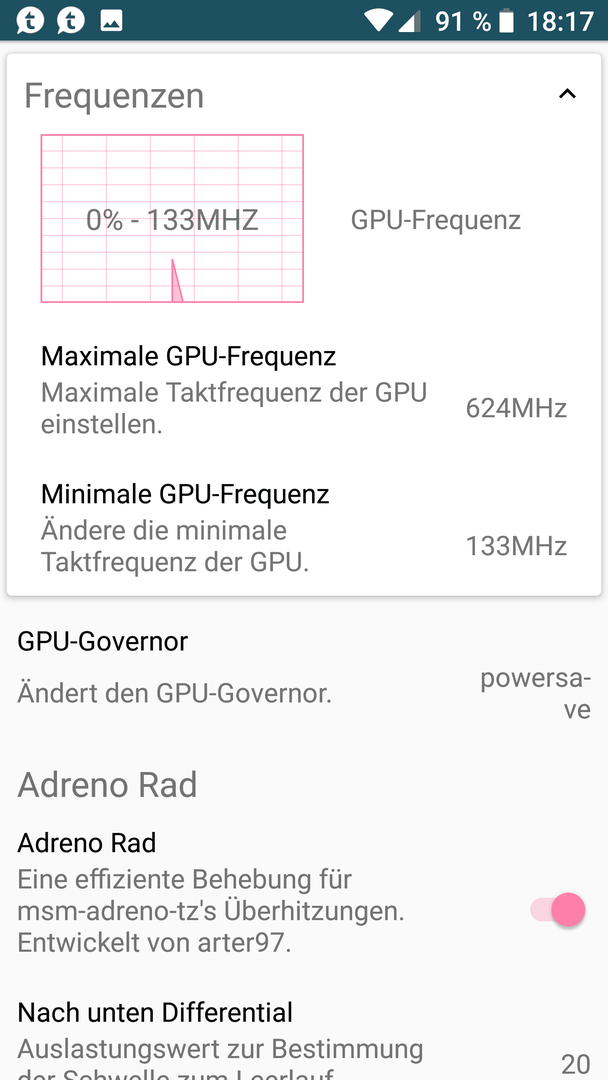This screenshot has height=1080, width=608.
Task: Open the GPU-Governor selection
Action: [304, 676]
